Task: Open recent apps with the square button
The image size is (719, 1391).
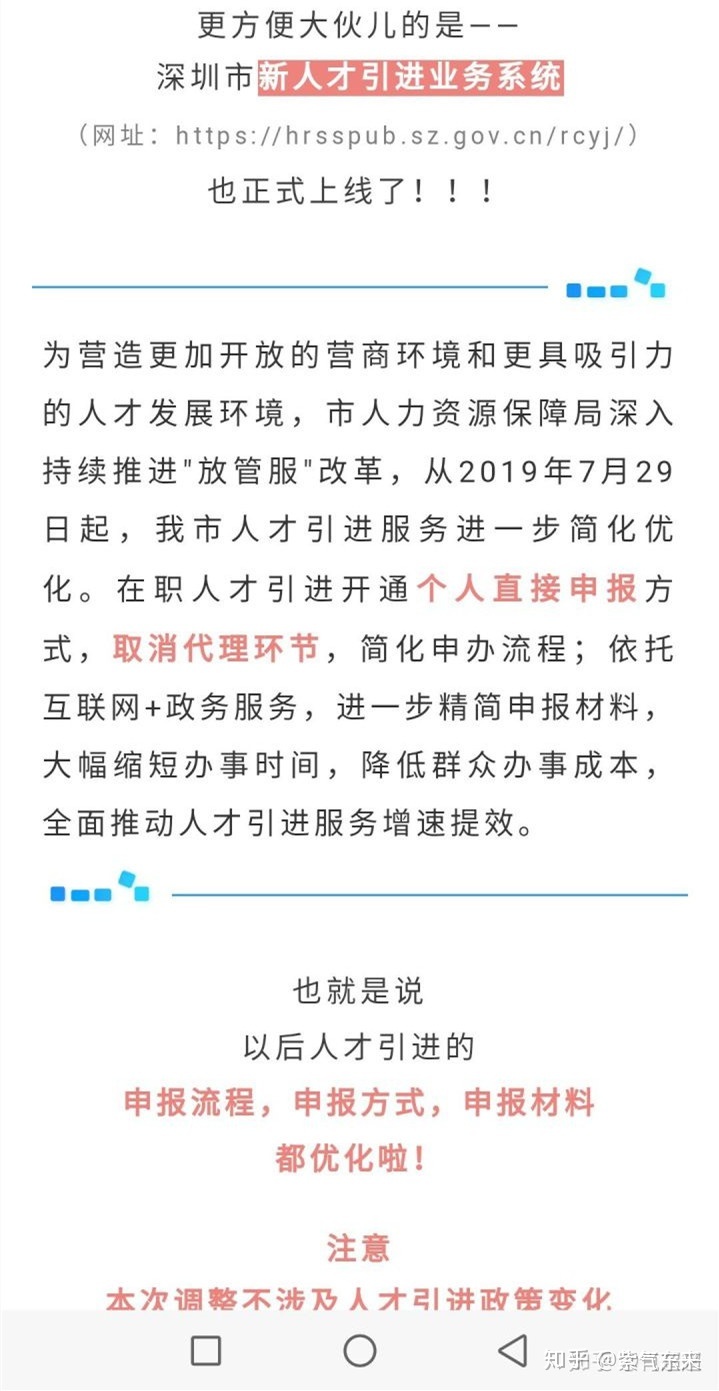Action: click(206, 1350)
